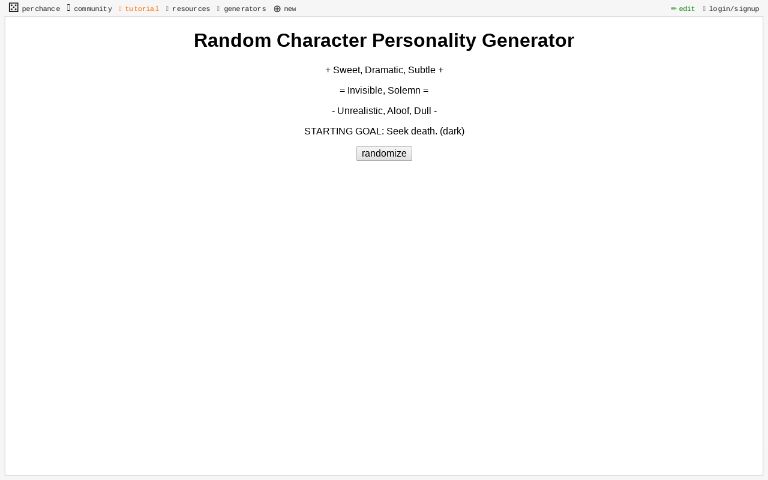Image resolution: width=768 pixels, height=480 pixels.
Task: Open login/signup
Action: [732, 8]
